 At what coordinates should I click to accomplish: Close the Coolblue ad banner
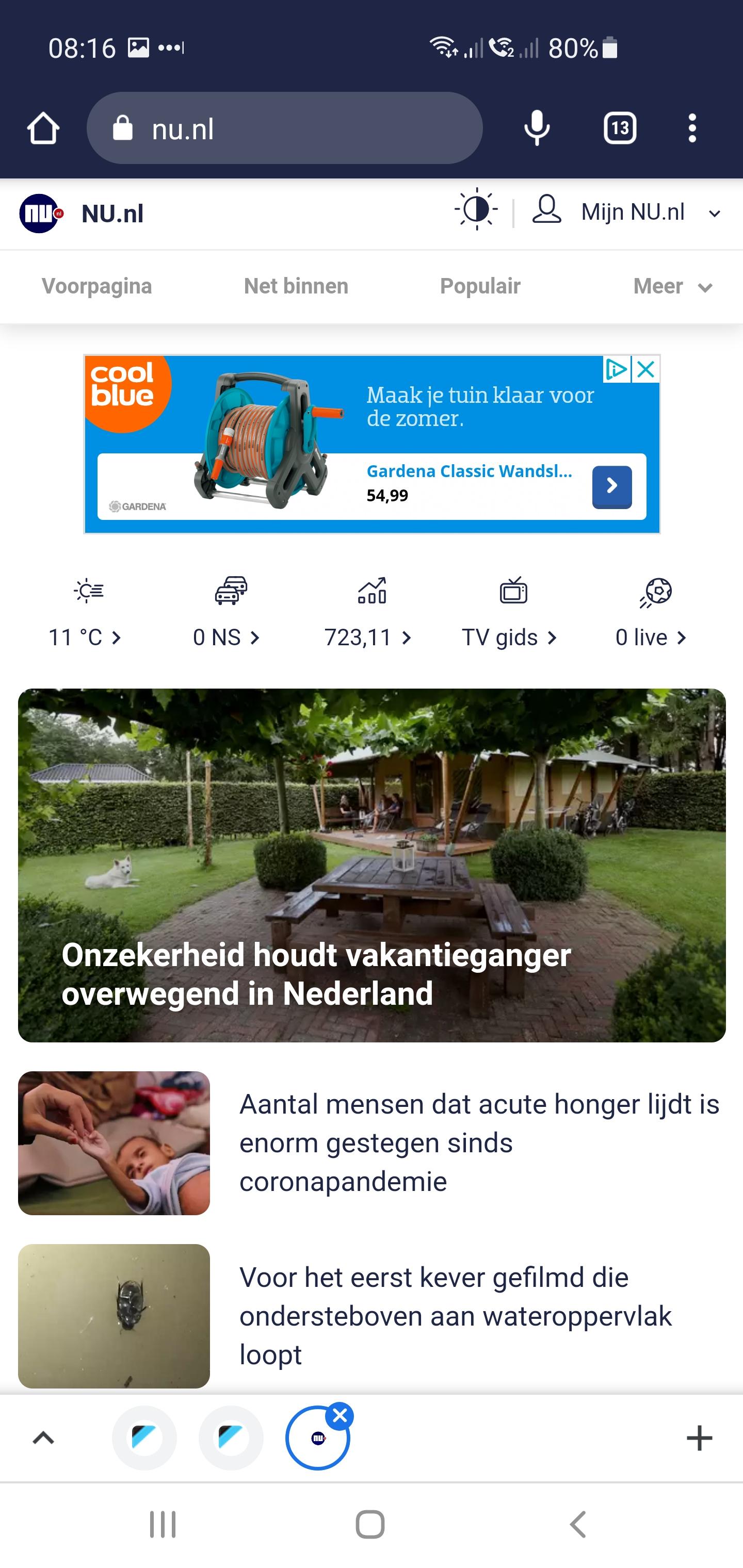pyautogui.click(x=645, y=368)
